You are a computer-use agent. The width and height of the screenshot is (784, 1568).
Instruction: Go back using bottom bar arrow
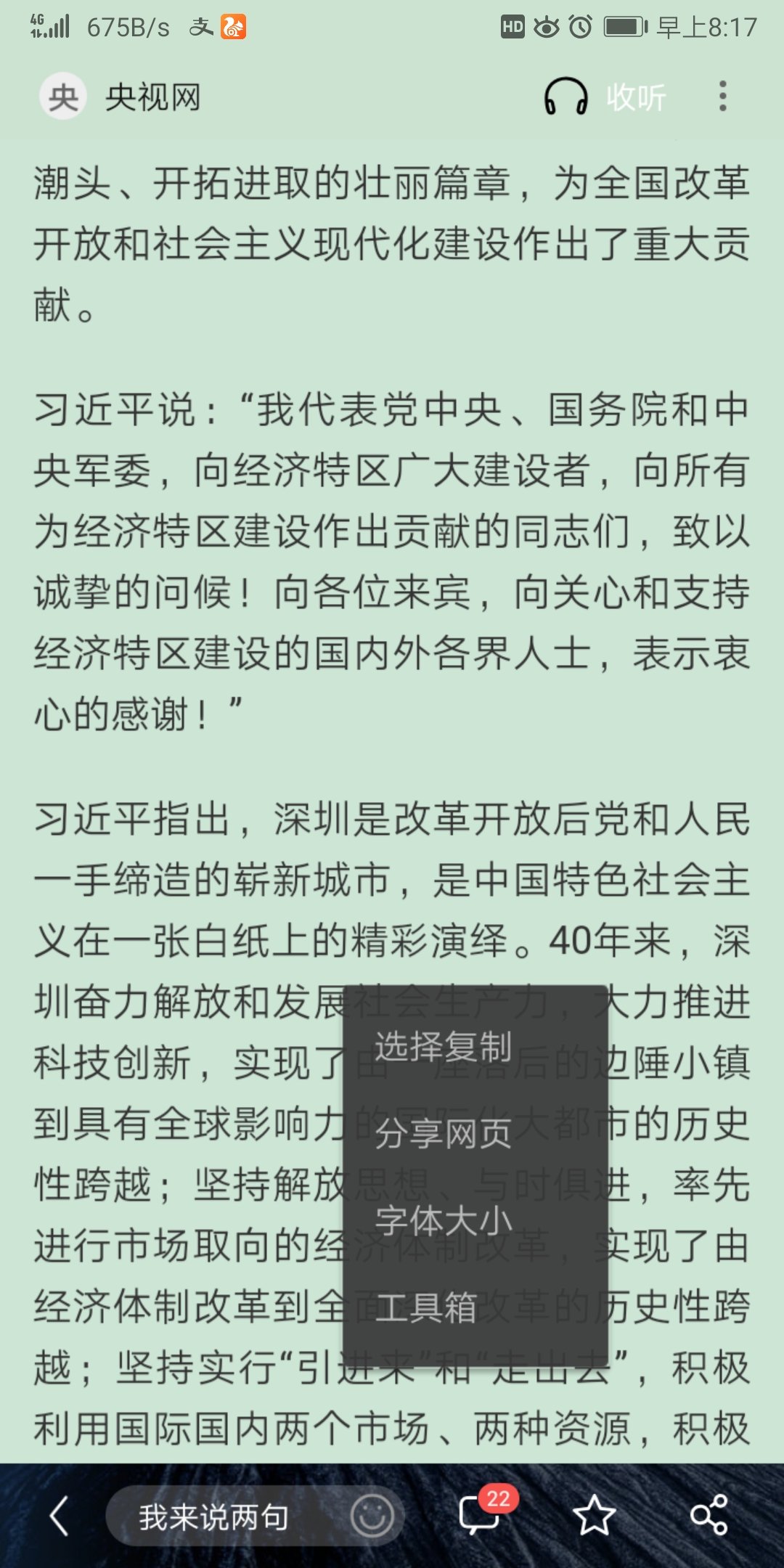coord(60,1516)
